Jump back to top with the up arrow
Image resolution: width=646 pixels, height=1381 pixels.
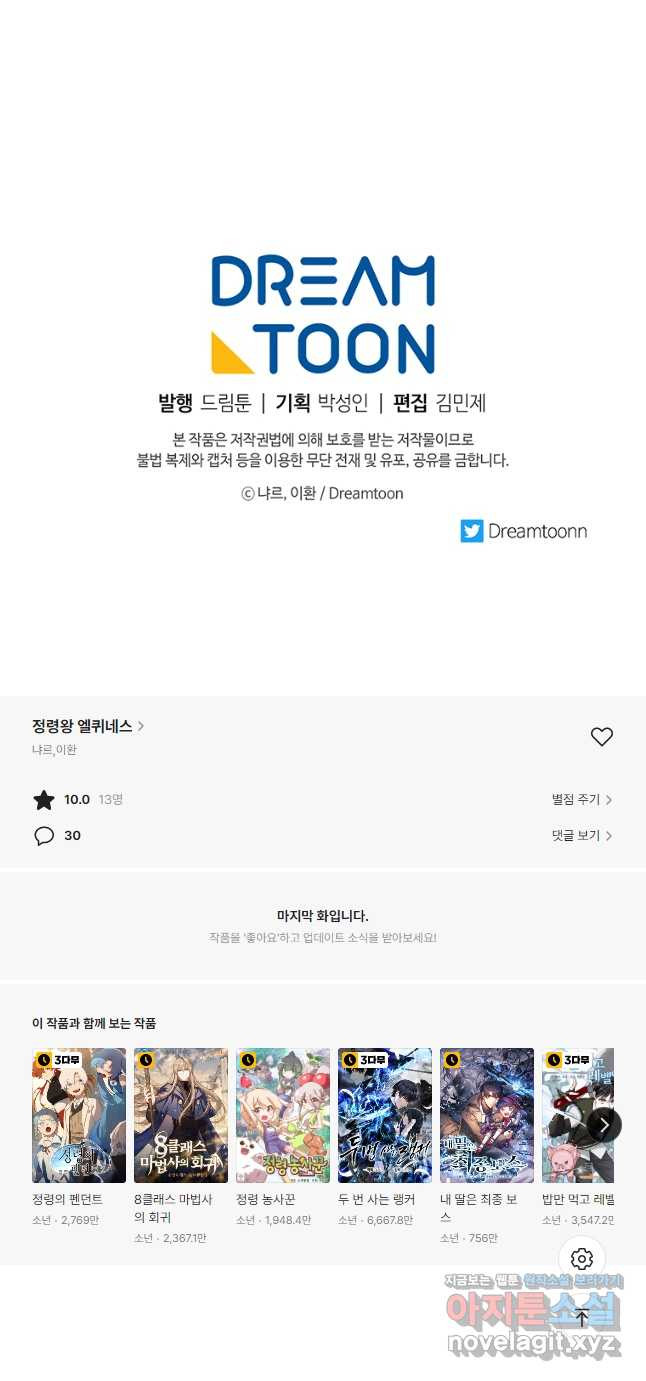point(582,1318)
